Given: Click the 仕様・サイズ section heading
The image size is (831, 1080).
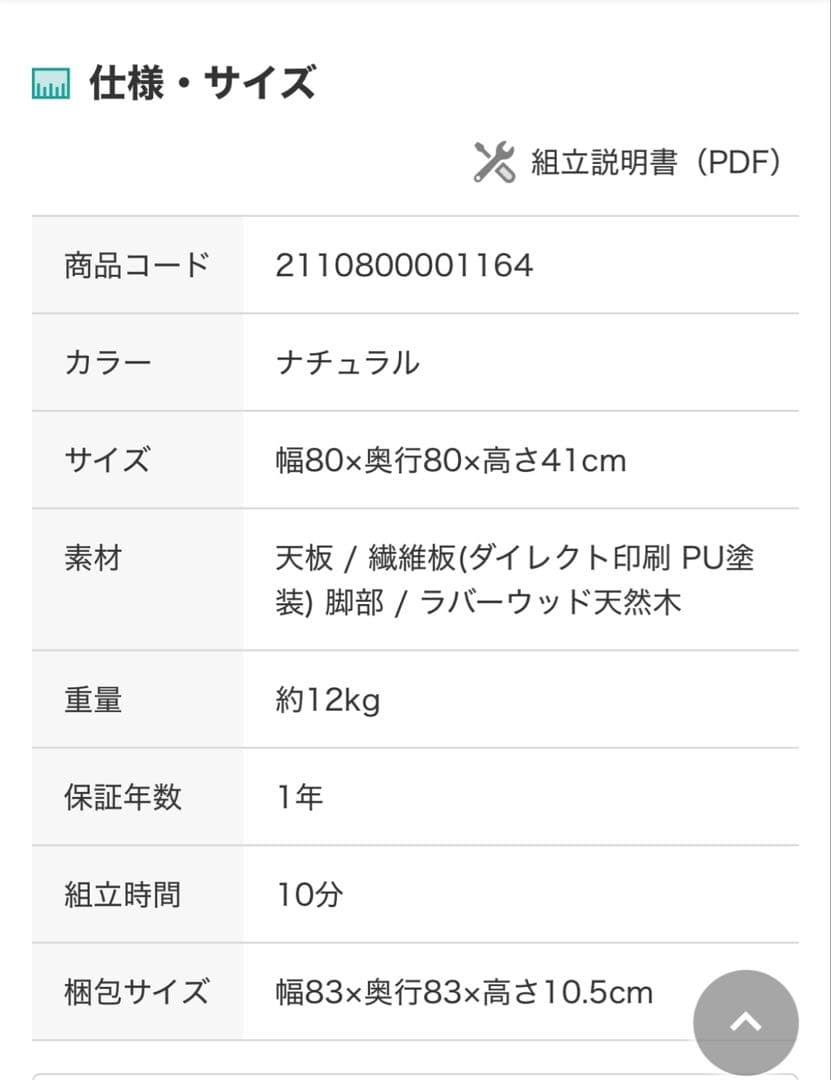Looking at the screenshot, I should (198, 84).
